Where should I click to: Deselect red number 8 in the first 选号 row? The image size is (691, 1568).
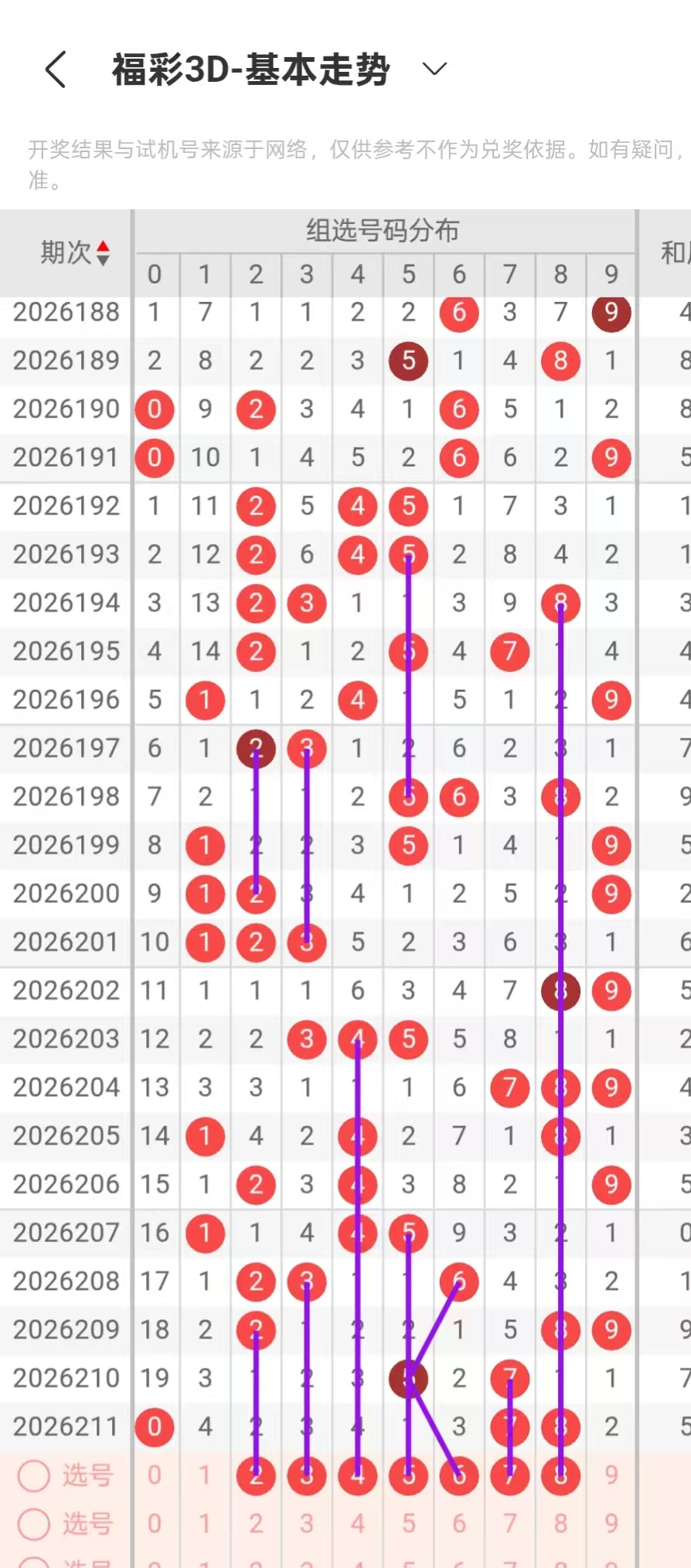(561, 1475)
